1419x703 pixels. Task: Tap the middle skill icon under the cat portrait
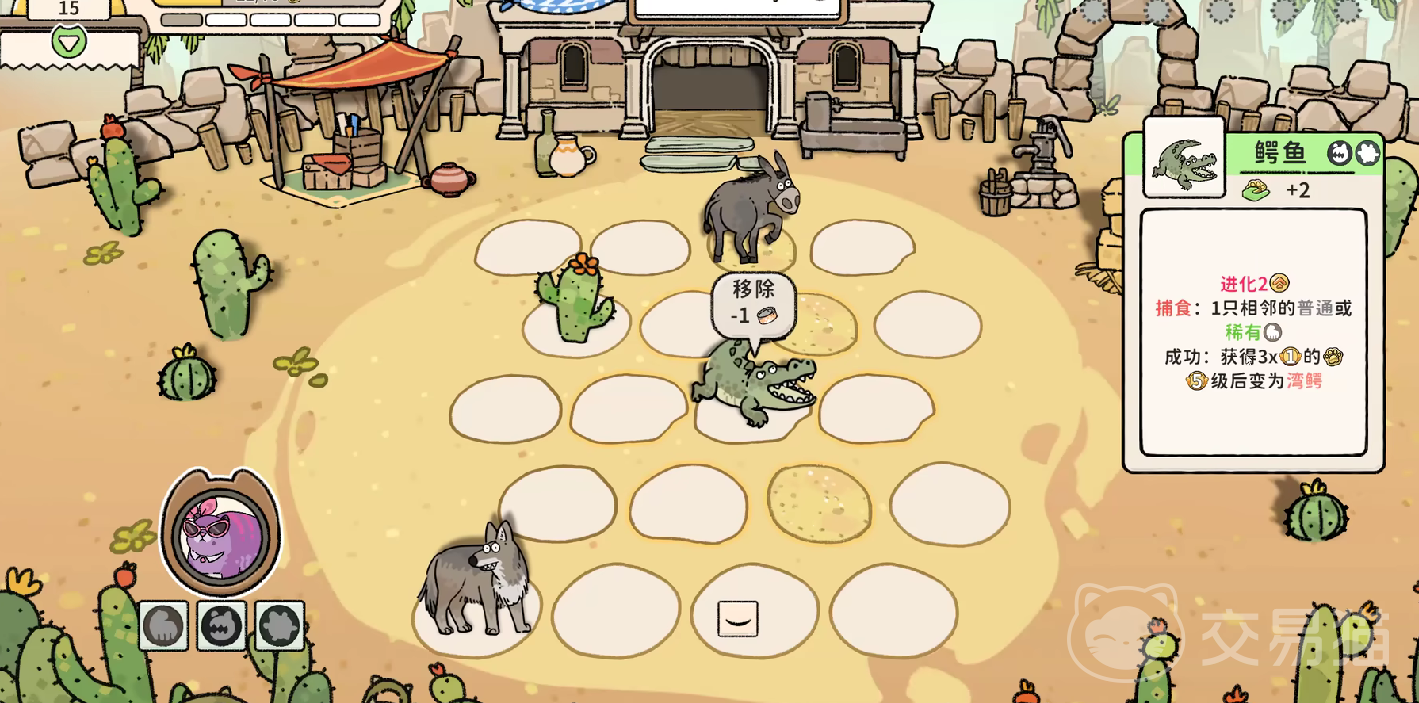coord(221,625)
